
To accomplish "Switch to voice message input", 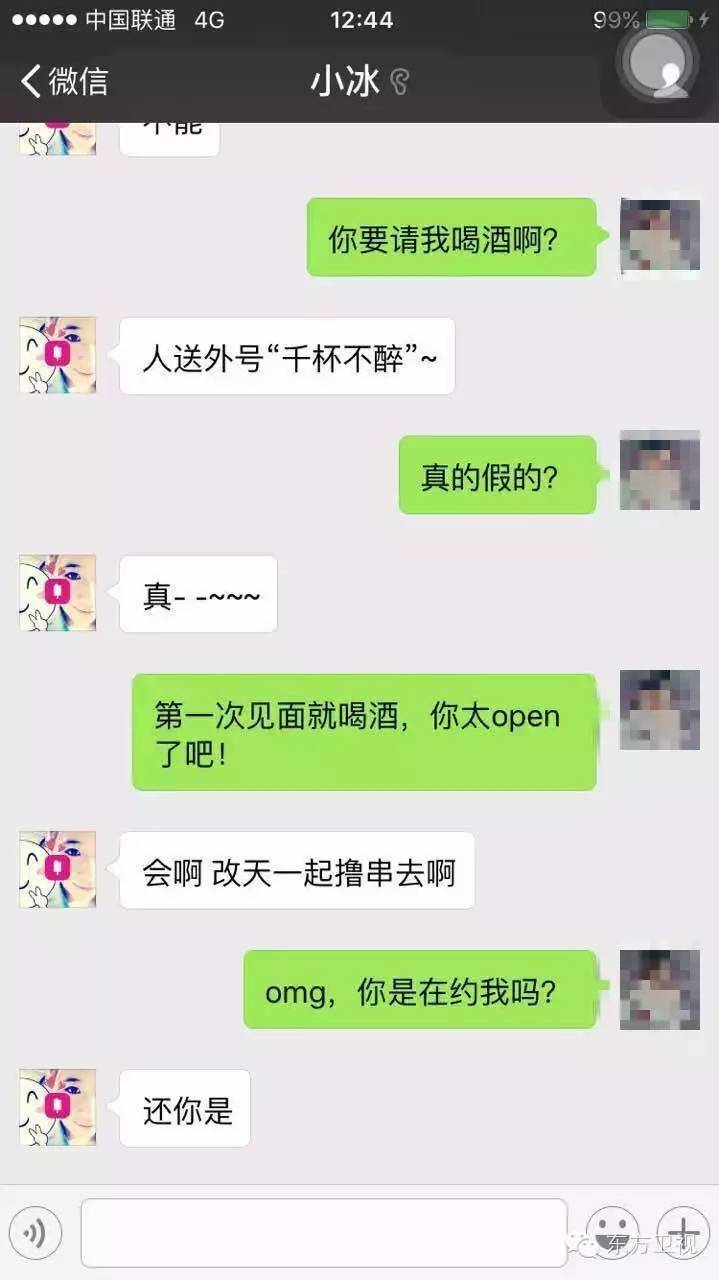I will [x=36, y=1232].
